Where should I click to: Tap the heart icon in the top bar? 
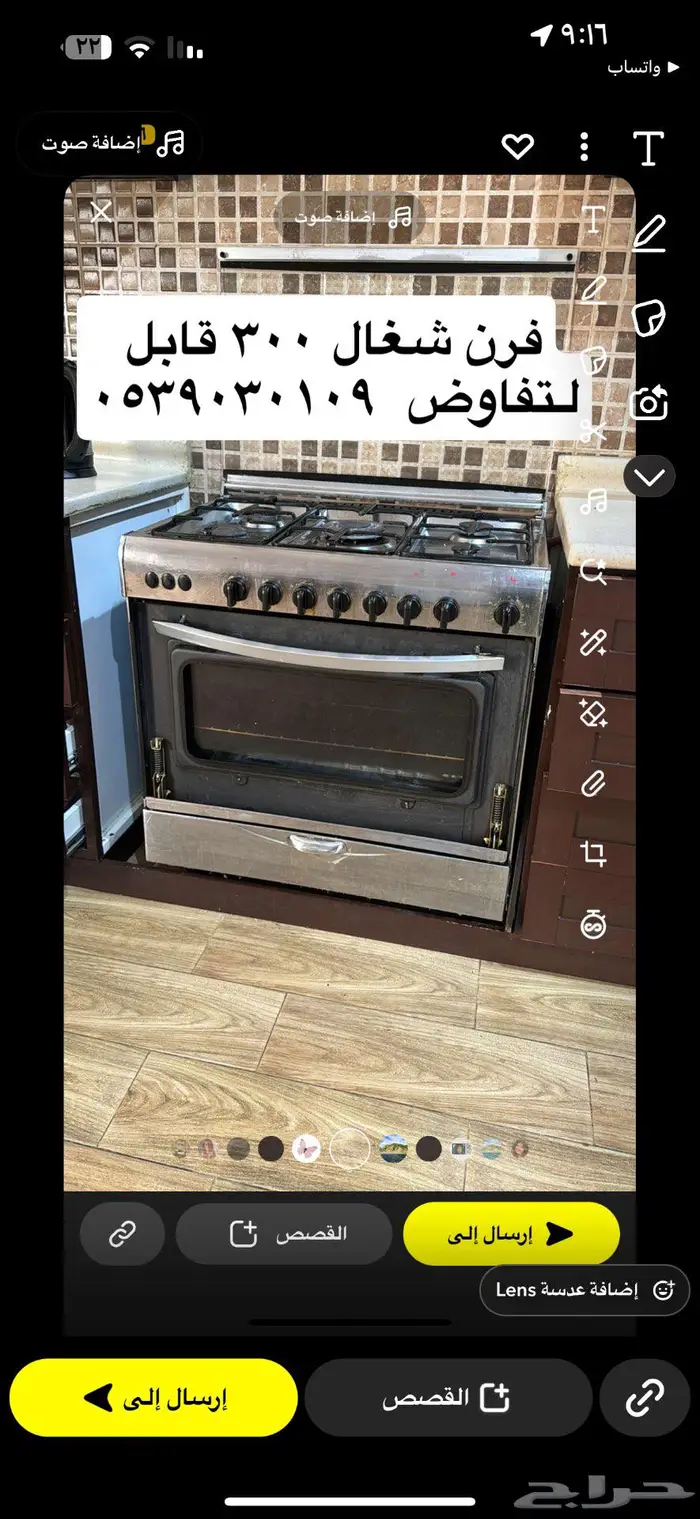click(517, 148)
